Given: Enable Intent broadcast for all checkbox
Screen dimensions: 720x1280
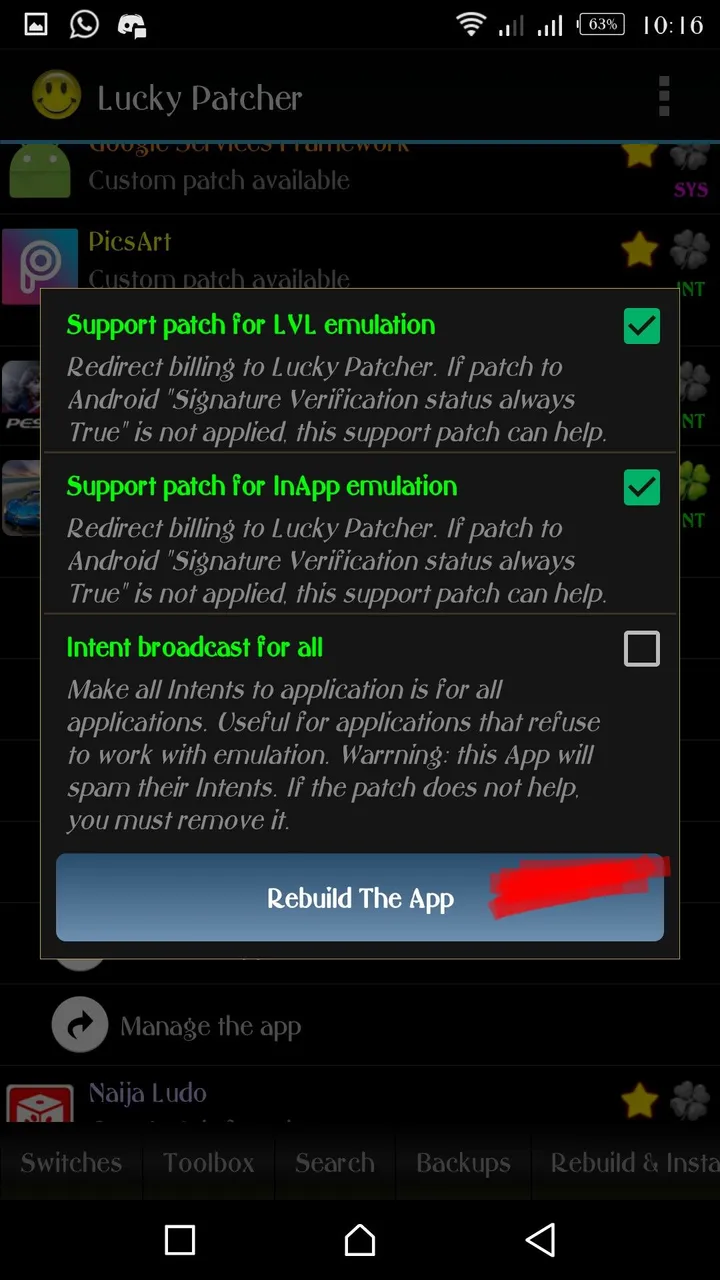Looking at the screenshot, I should 641,649.
